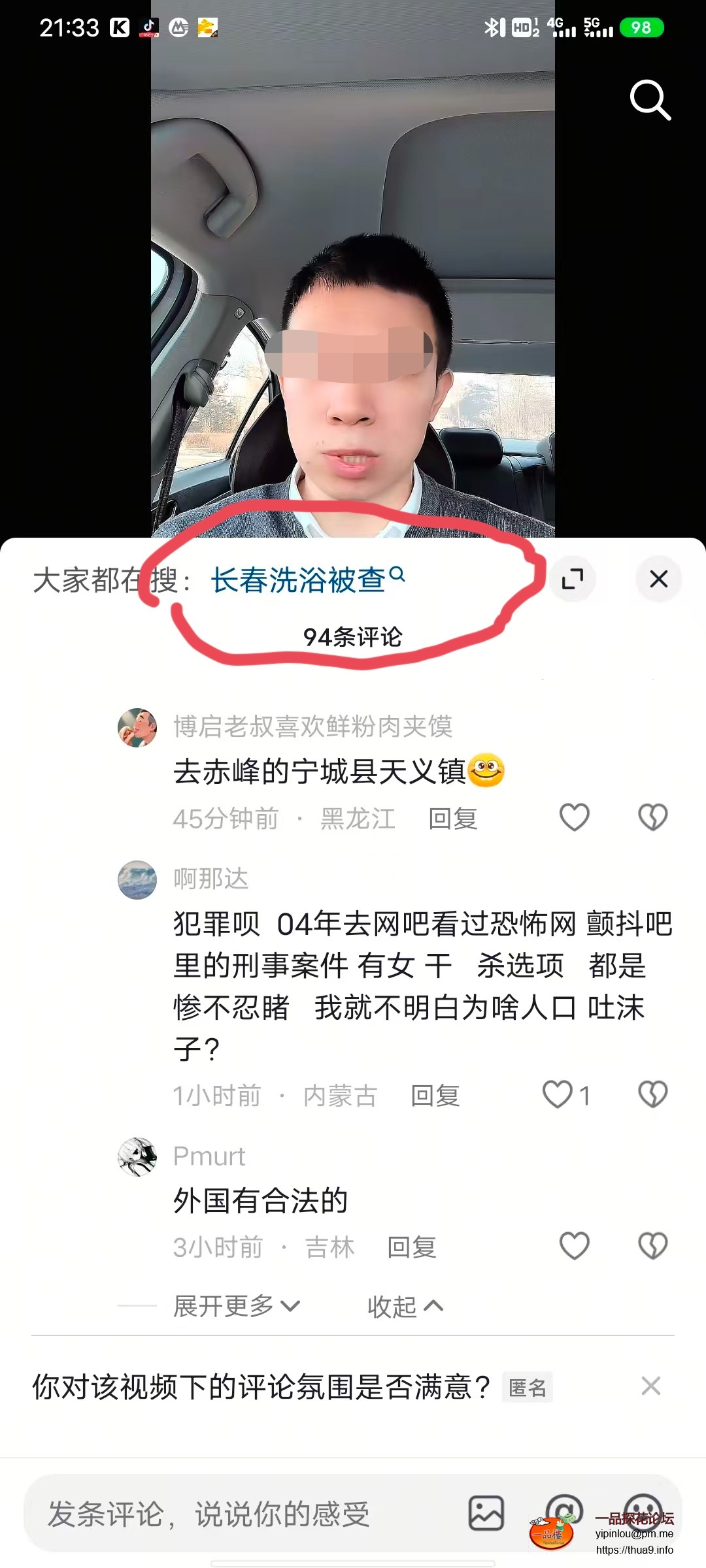The height and width of the screenshot is (1568, 706).
Task: Reply to Pmurt's comment
Action: click(x=412, y=1247)
